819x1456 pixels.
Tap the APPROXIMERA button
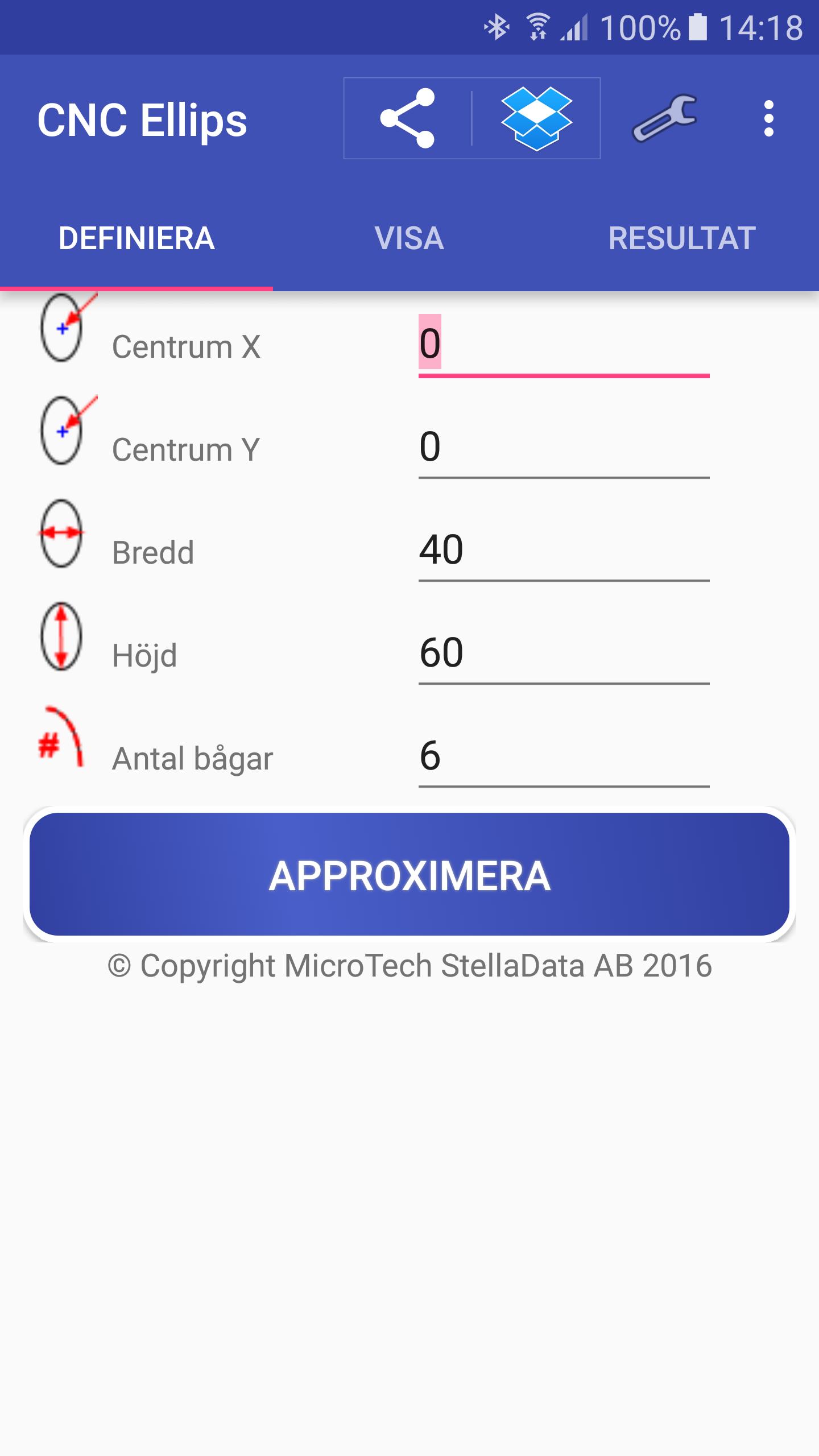[x=409, y=875]
